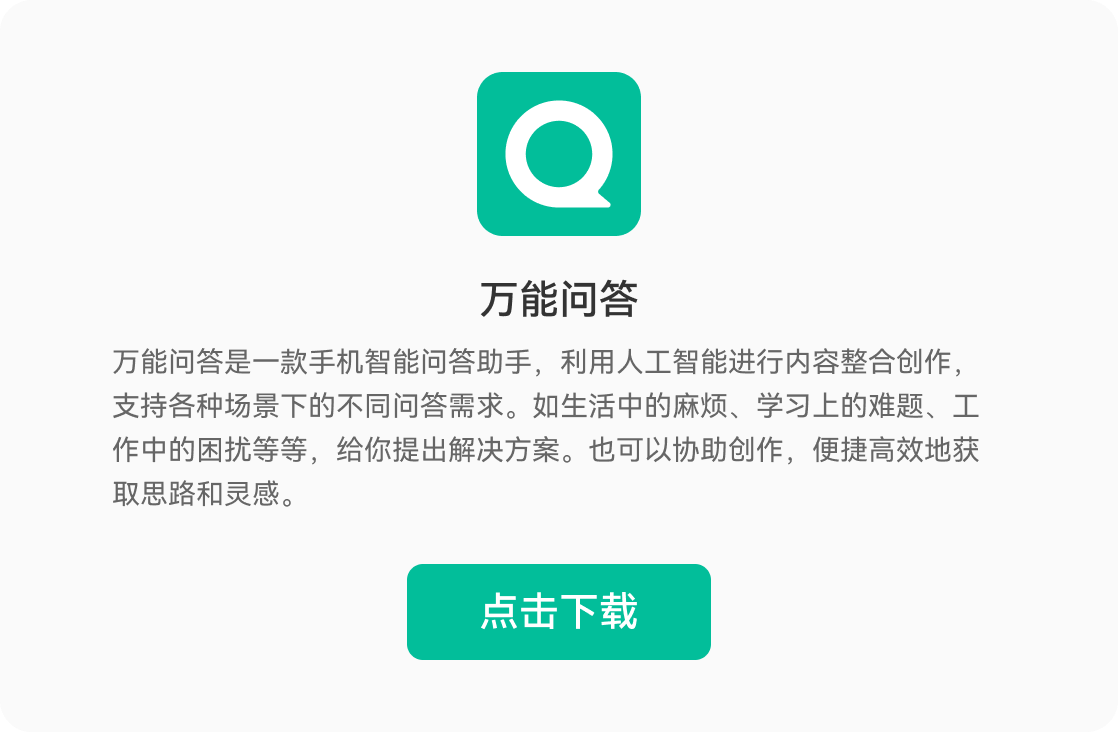
Task: Tap the 点击下载 download button
Action: coord(558,612)
